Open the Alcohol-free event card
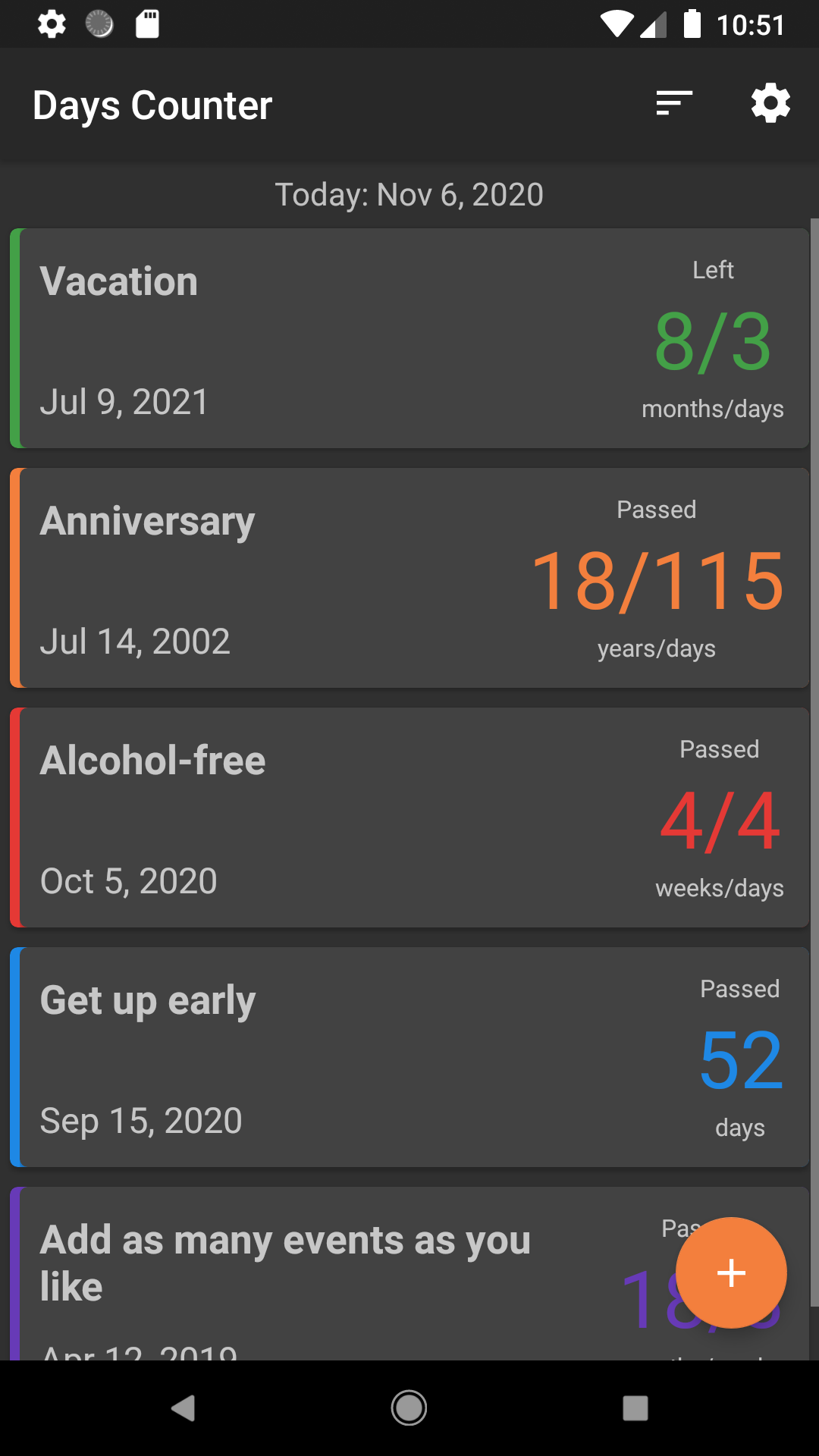This screenshot has height=1456, width=819. point(409,817)
